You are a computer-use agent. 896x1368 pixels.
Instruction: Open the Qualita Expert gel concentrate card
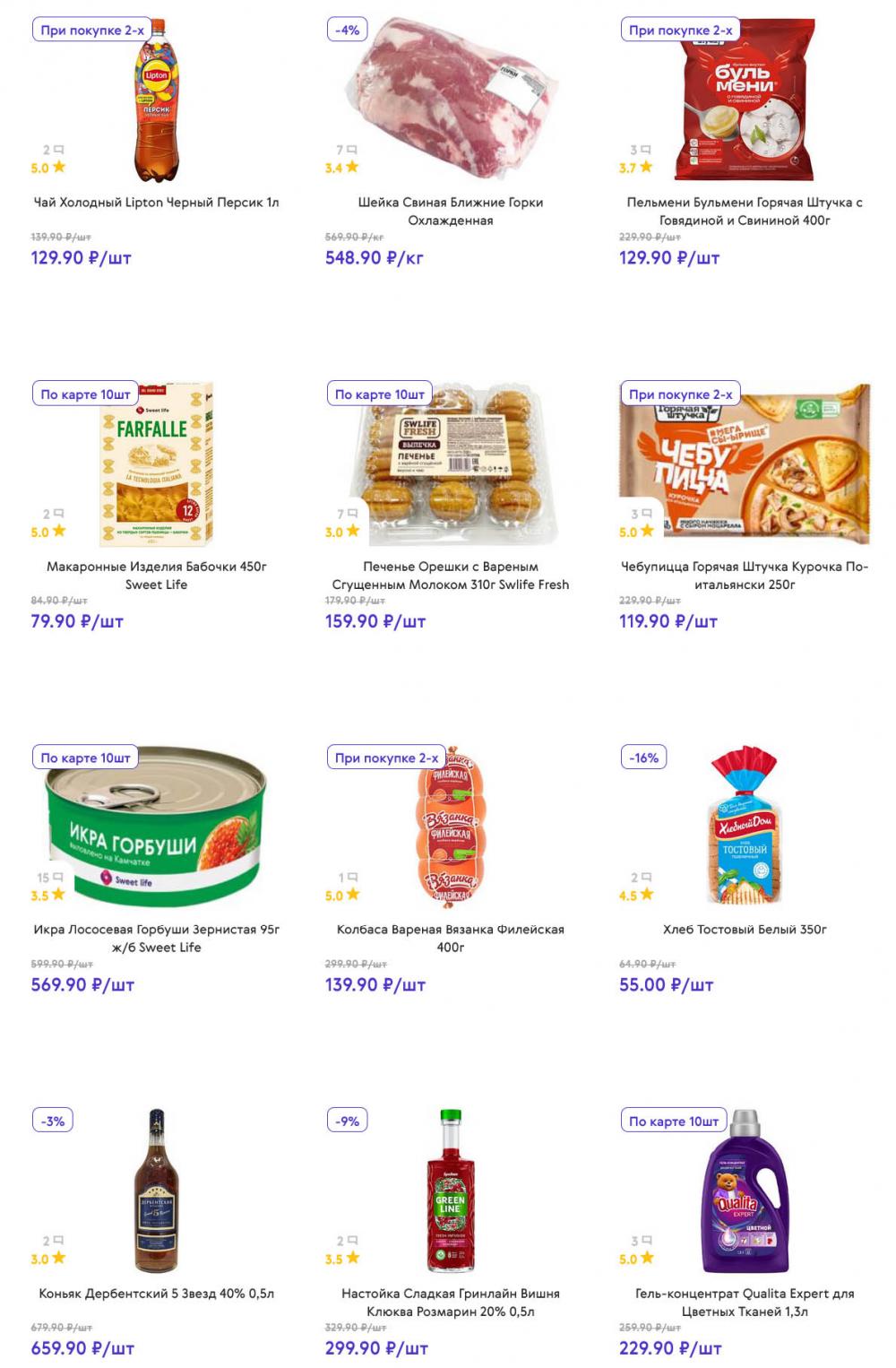[744, 1302]
